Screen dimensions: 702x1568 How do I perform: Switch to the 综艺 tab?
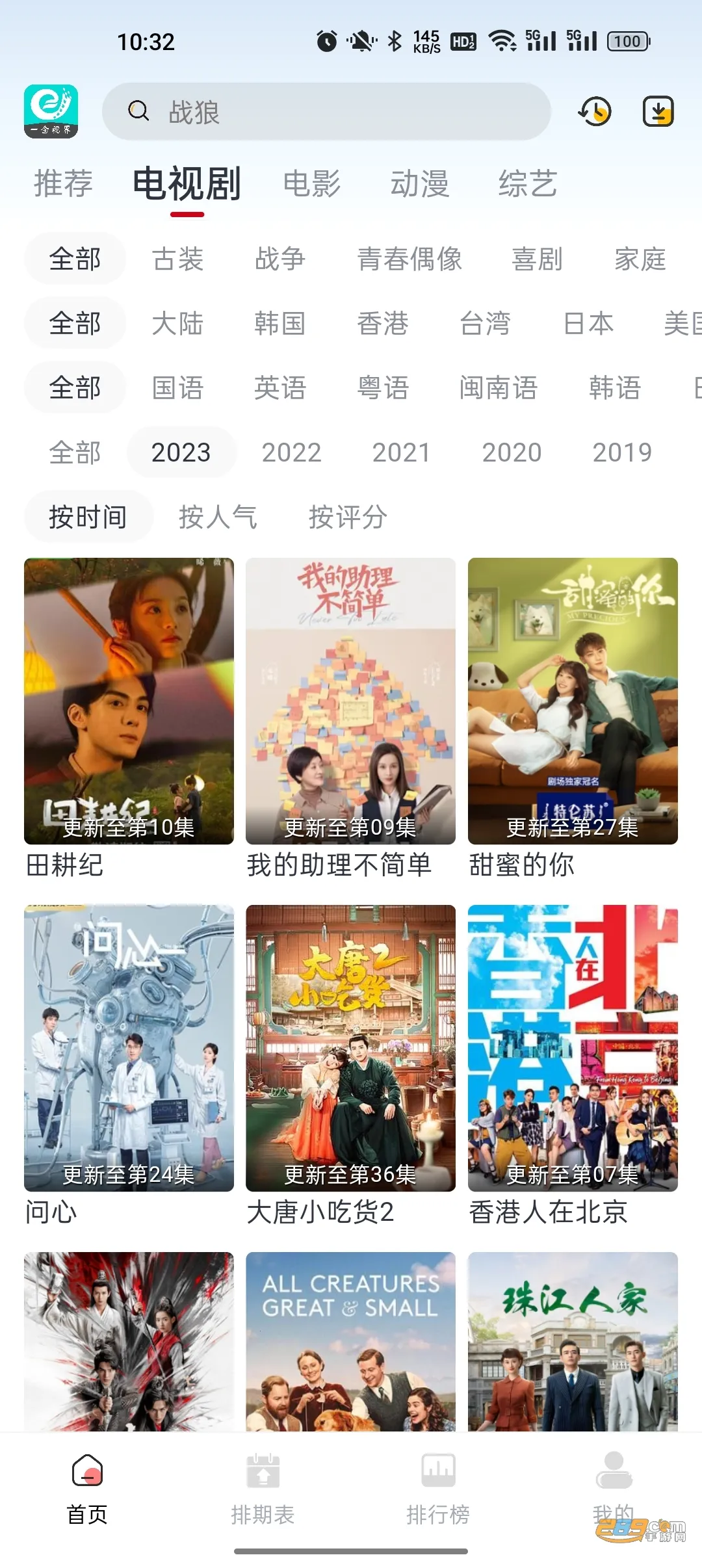tap(528, 184)
